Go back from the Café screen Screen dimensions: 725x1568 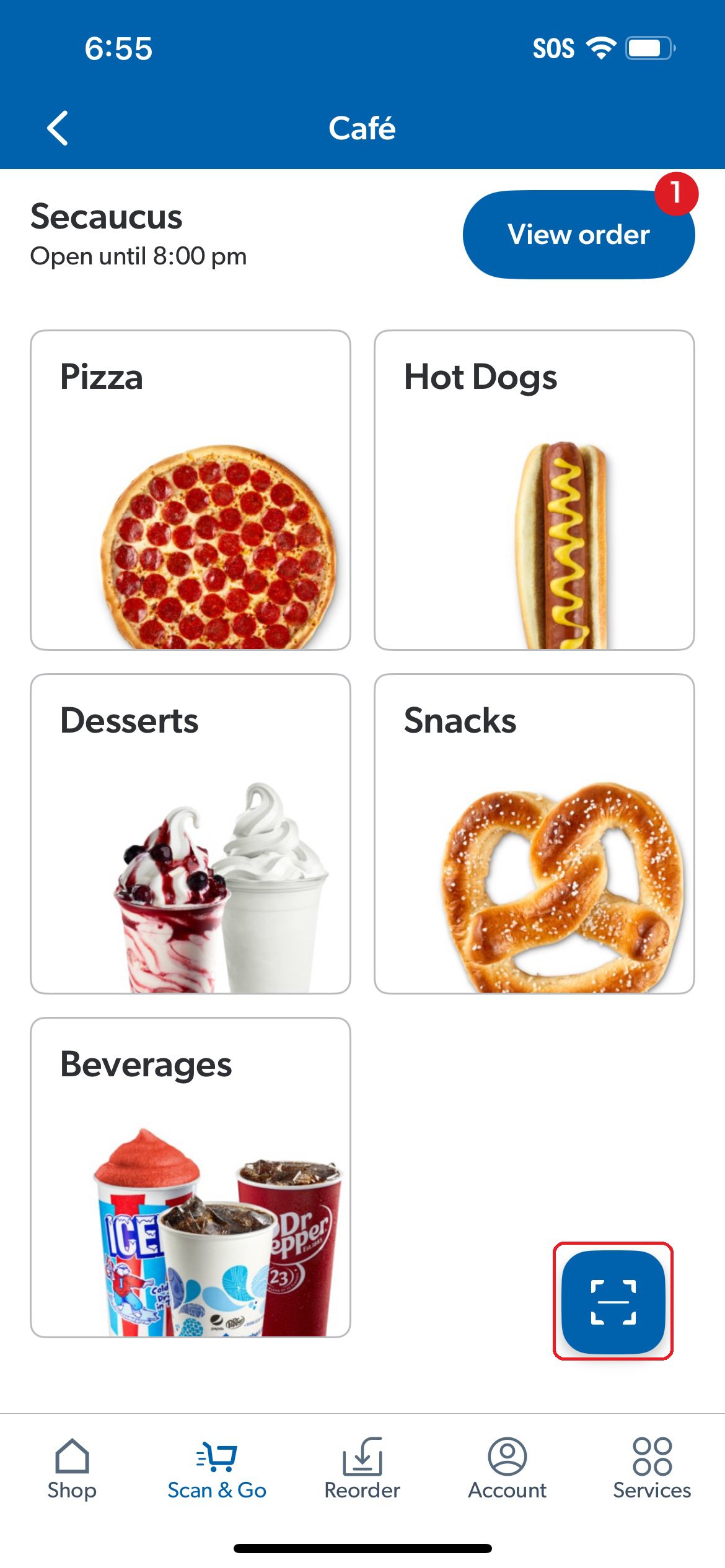point(58,128)
